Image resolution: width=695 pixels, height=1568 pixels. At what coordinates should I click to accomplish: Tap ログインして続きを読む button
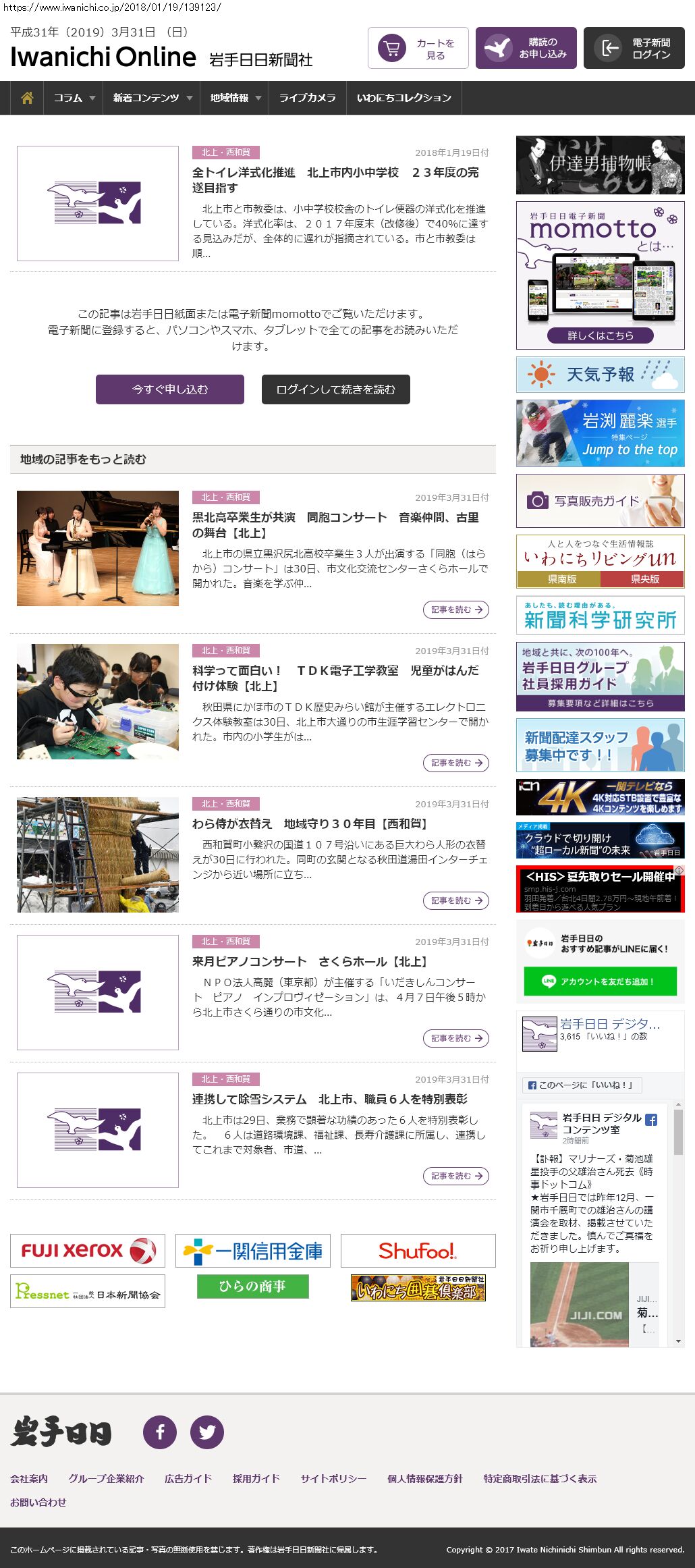[x=335, y=389]
